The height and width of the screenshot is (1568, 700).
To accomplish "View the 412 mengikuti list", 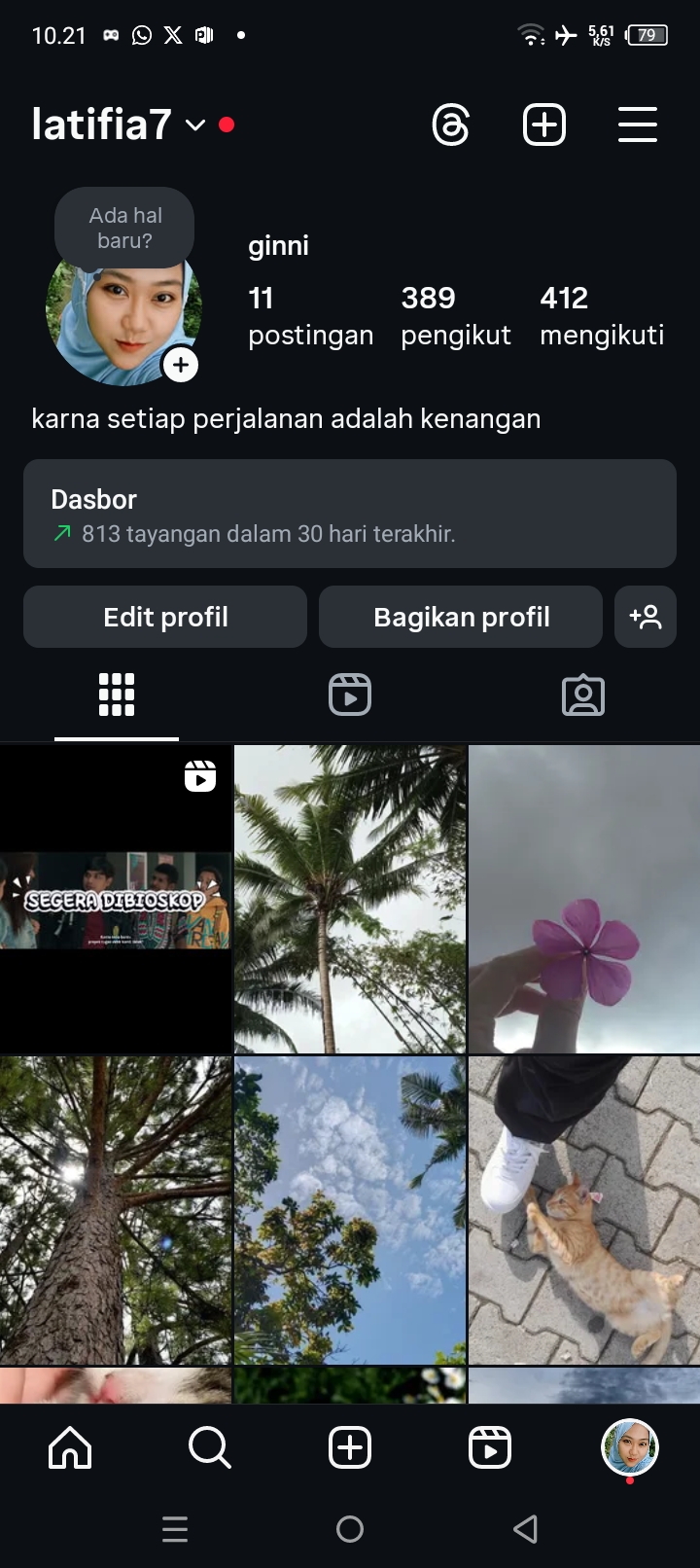I will 602,315.
